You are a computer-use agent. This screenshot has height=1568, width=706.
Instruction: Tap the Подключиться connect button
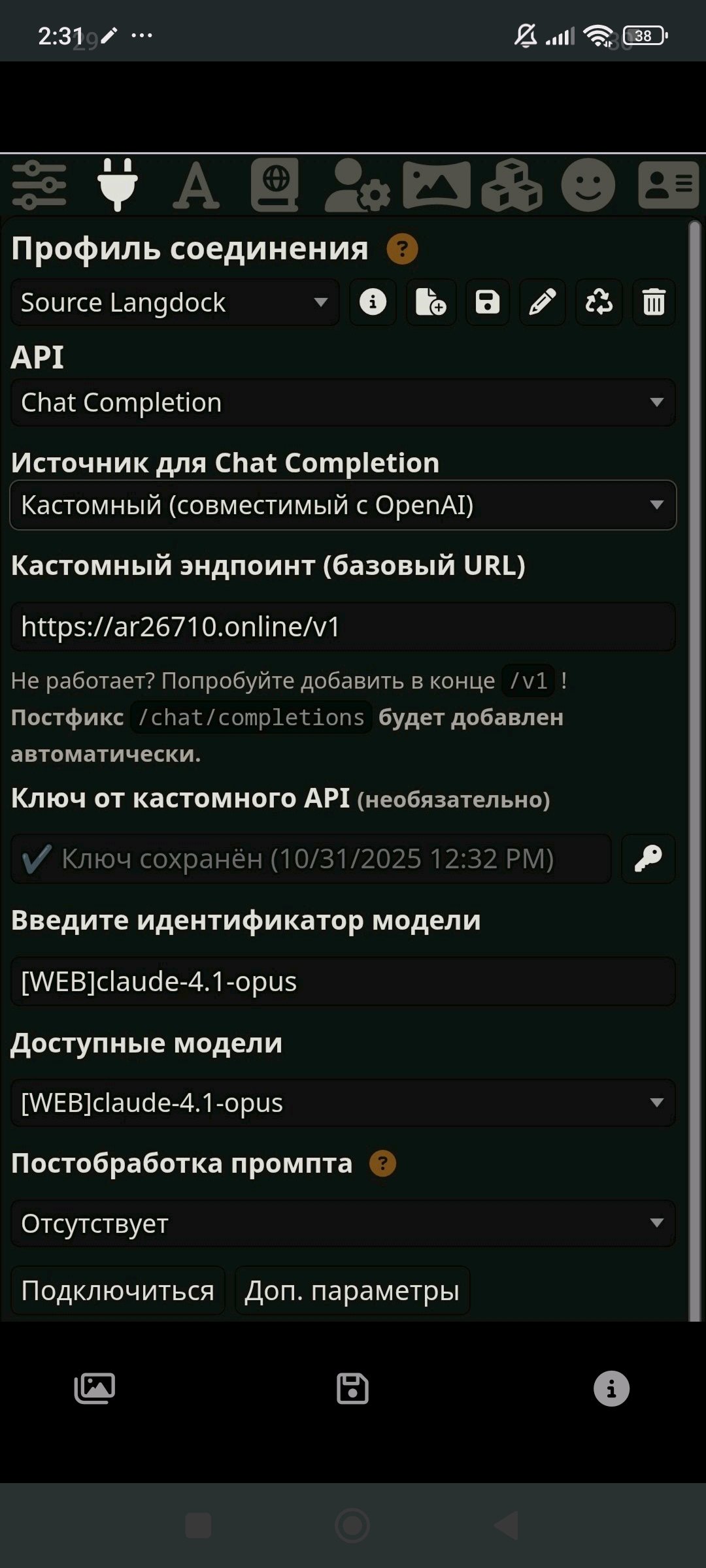click(x=118, y=1290)
